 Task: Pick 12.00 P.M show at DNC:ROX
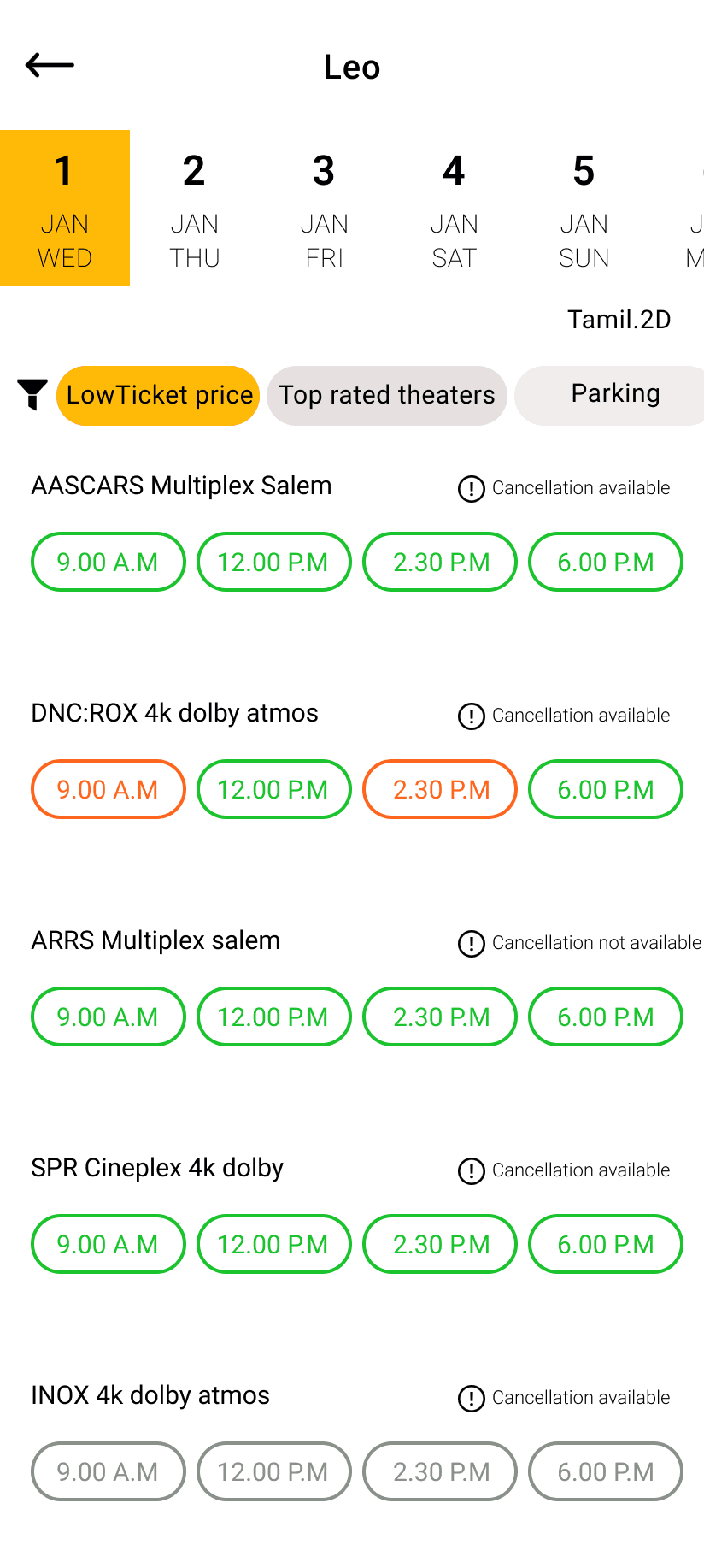[273, 789]
